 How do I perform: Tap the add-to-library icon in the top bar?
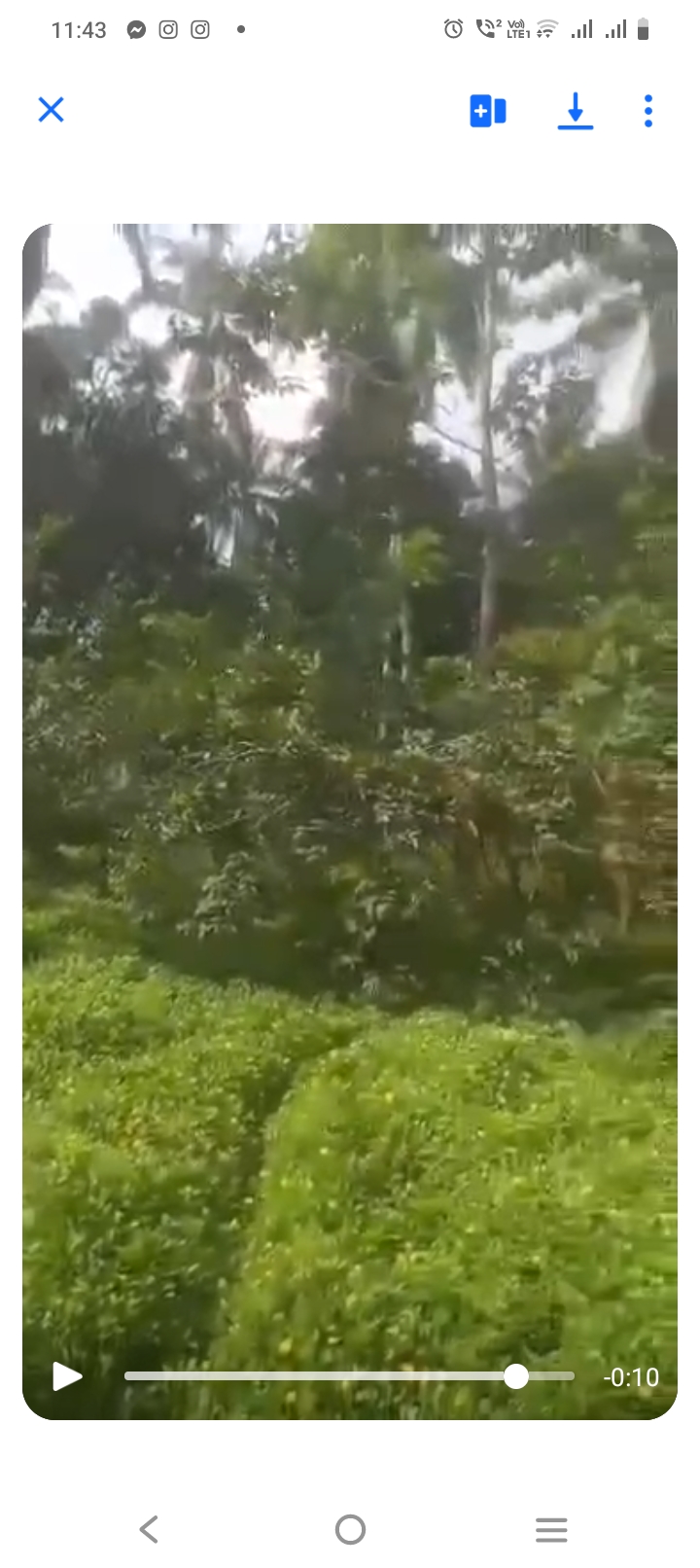point(488,111)
